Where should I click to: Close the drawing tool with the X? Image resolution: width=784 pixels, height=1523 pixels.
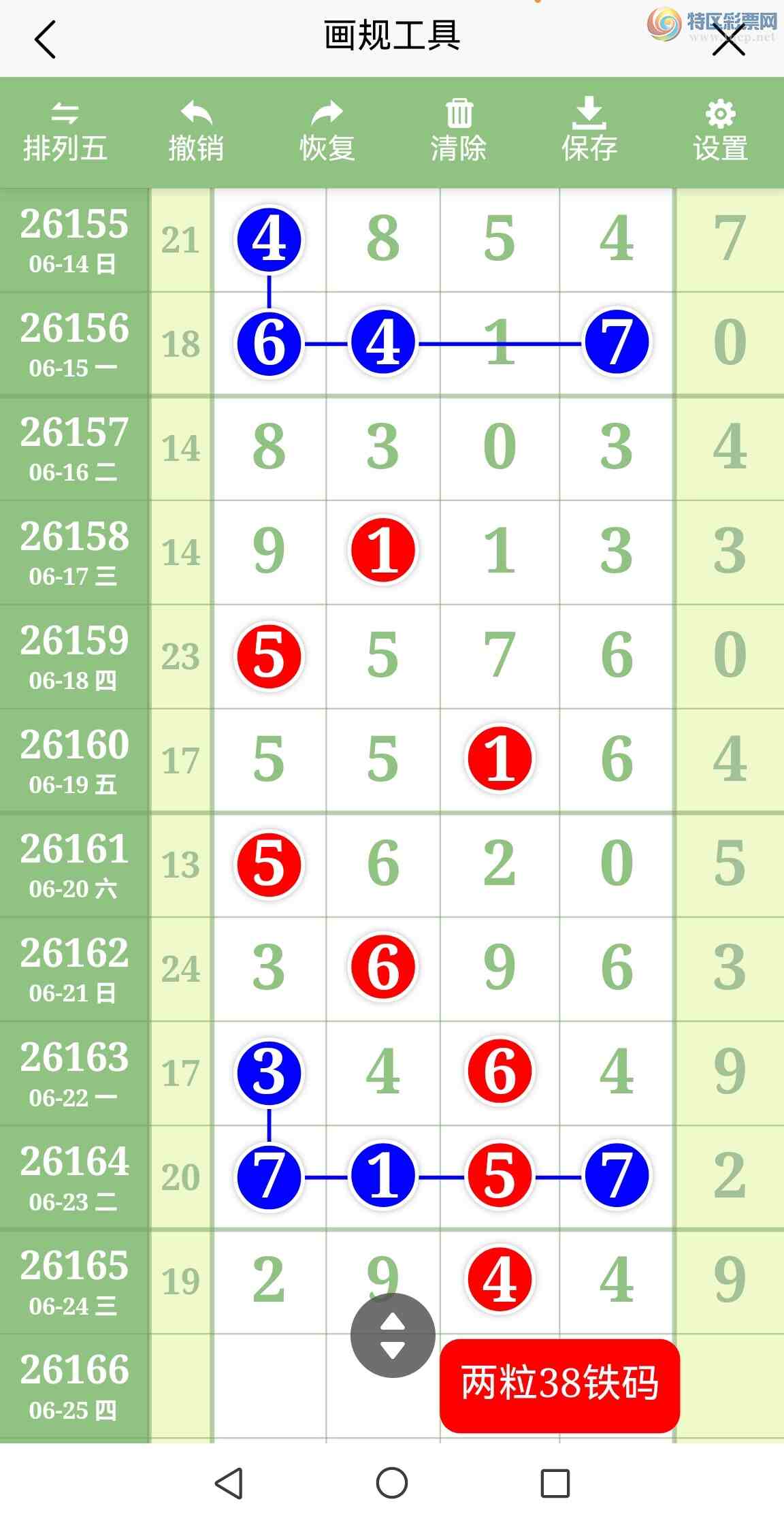coord(729,39)
